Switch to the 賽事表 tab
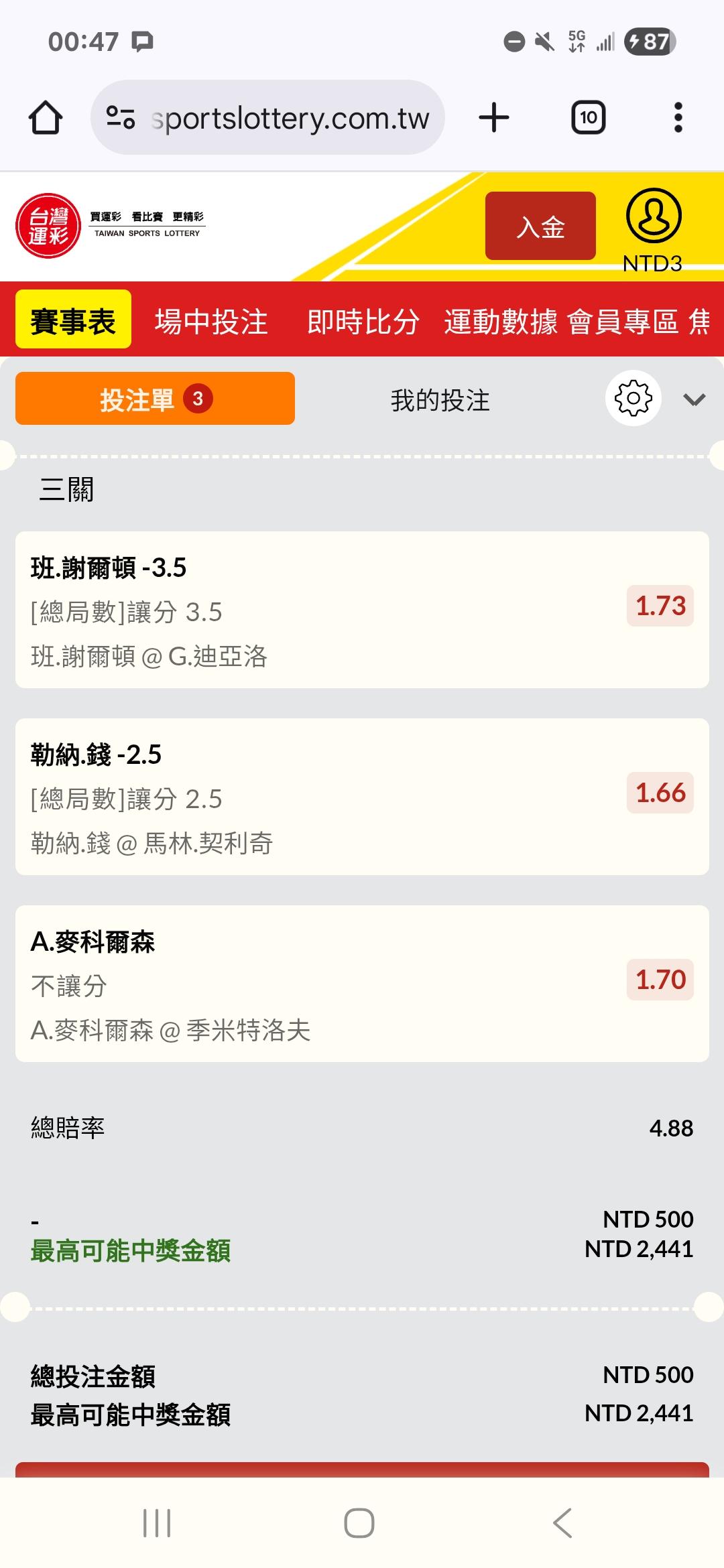 pyautogui.click(x=73, y=320)
